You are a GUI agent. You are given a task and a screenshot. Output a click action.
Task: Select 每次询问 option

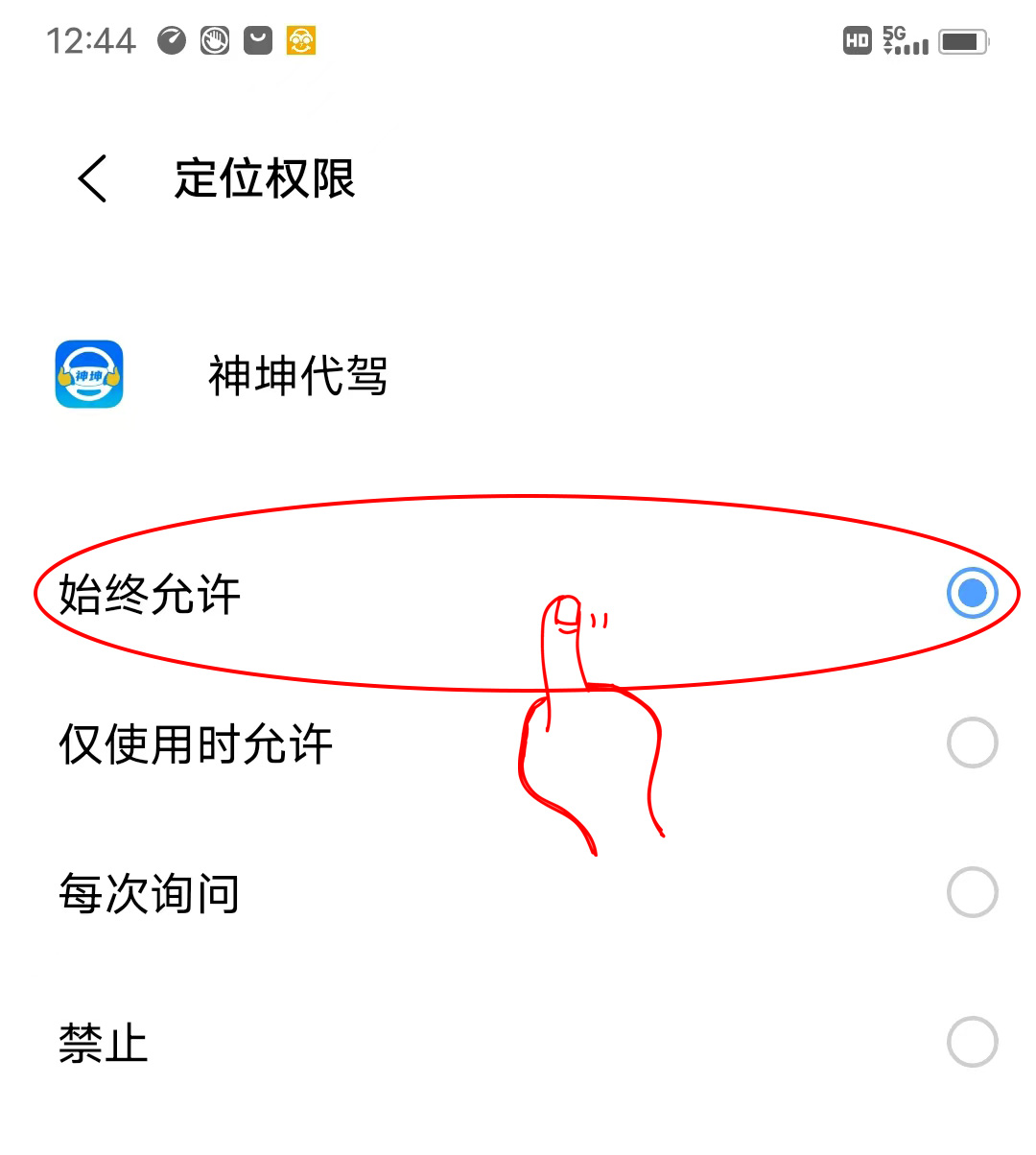[971, 892]
